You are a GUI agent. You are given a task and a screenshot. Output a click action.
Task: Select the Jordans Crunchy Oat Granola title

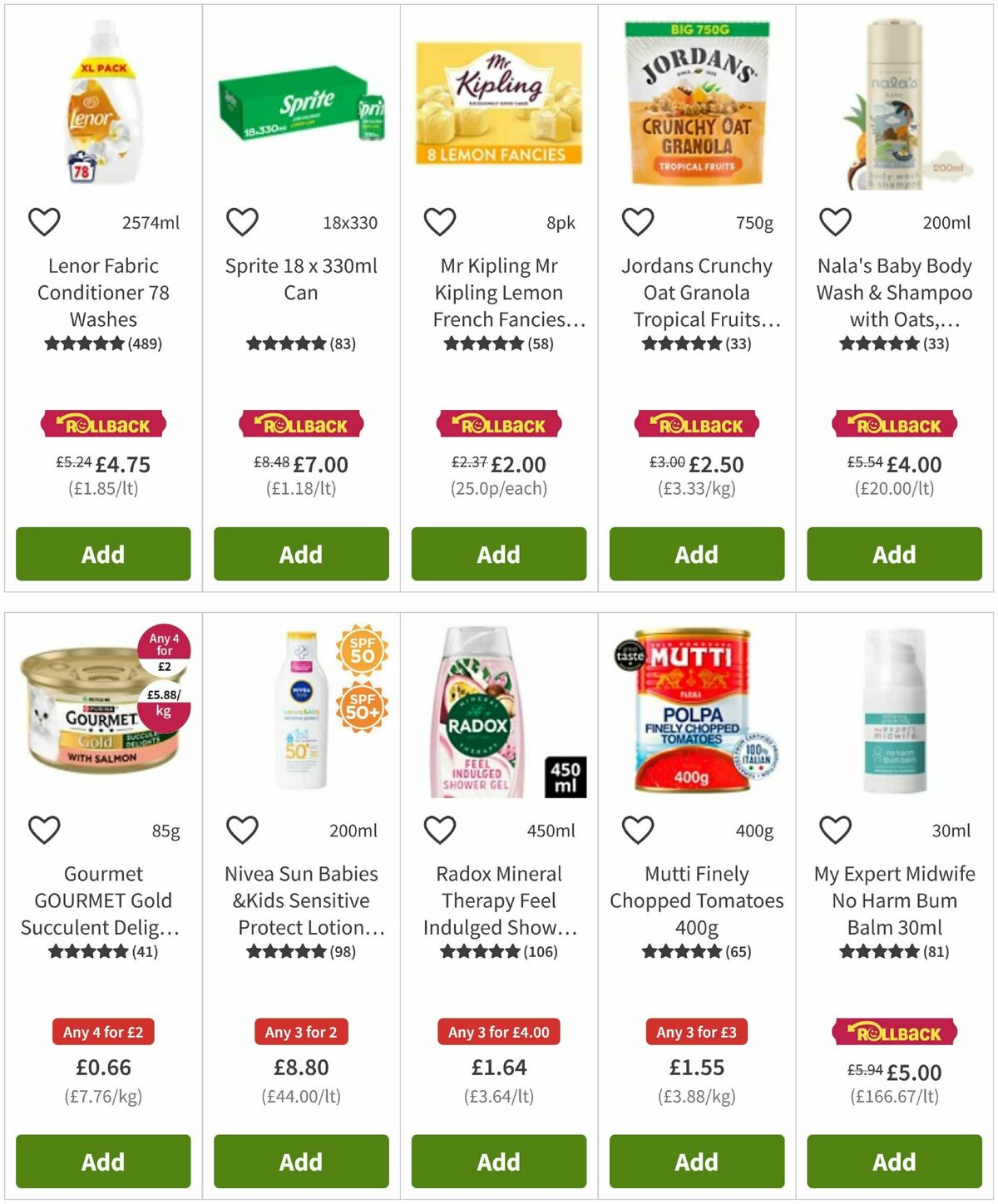click(696, 293)
